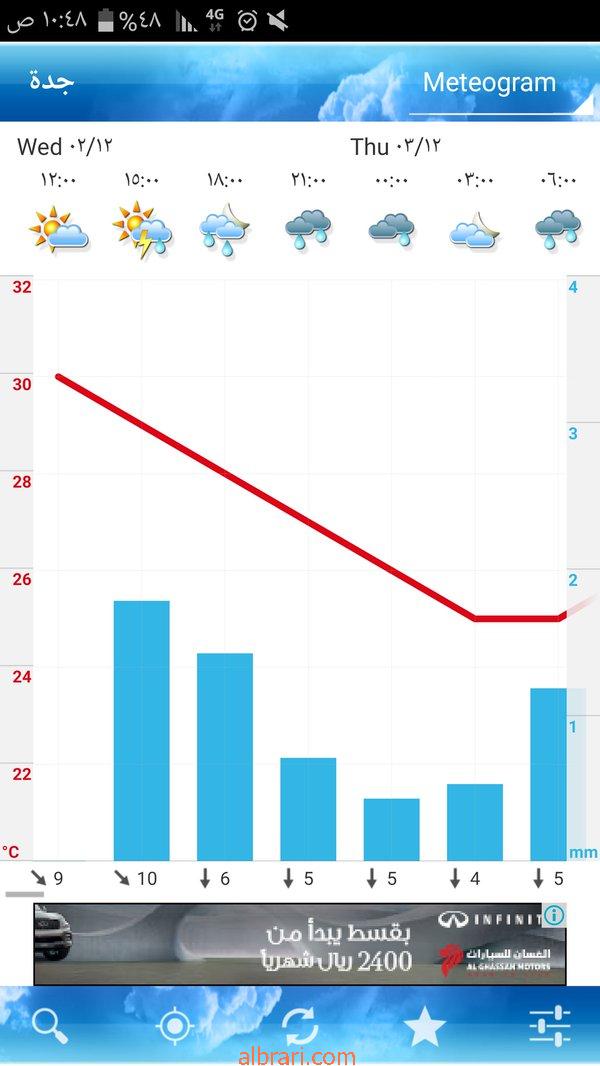This screenshot has width=600, height=1066.
Task: Locate my current position
Action: click(x=175, y=1025)
